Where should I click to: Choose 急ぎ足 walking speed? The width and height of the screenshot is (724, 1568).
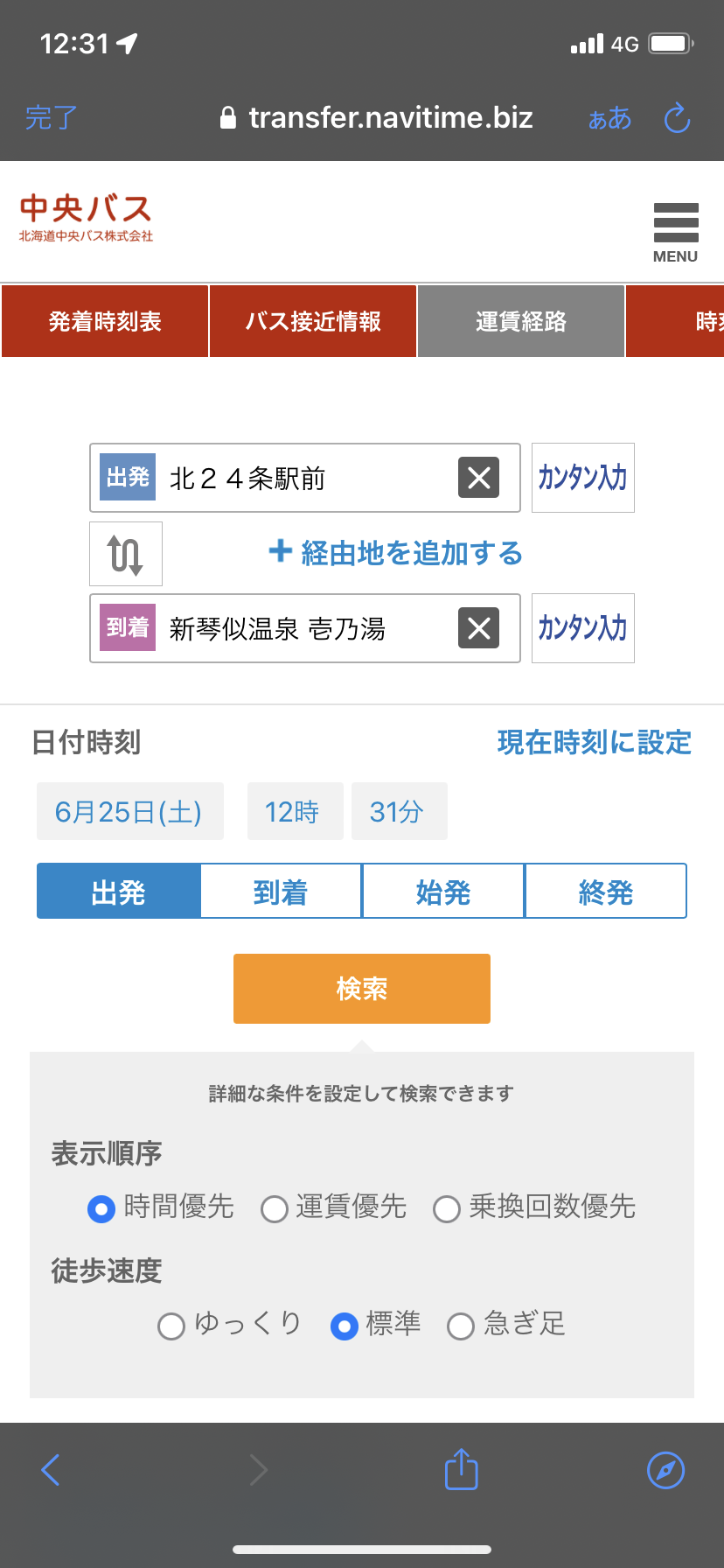(506, 1325)
